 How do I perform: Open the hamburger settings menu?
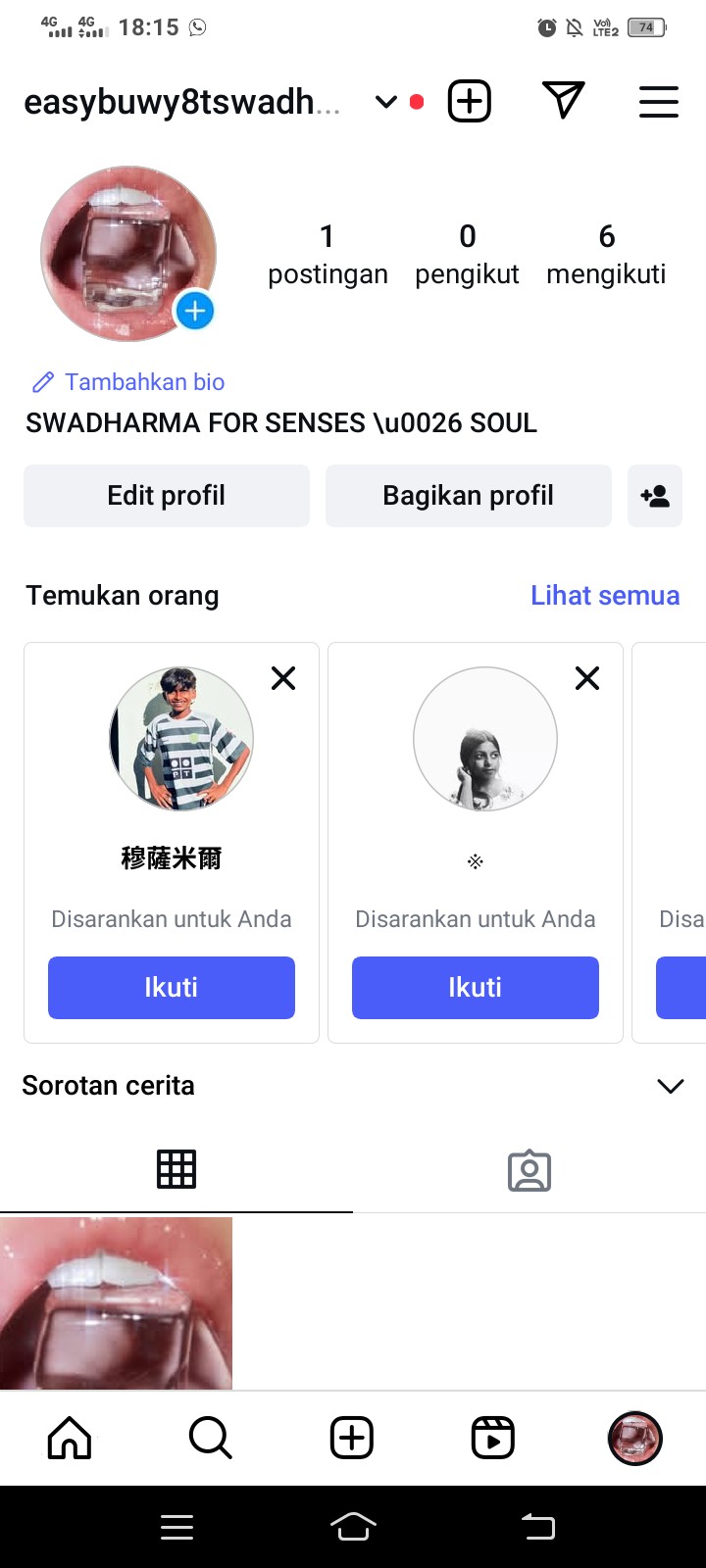[x=658, y=102]
